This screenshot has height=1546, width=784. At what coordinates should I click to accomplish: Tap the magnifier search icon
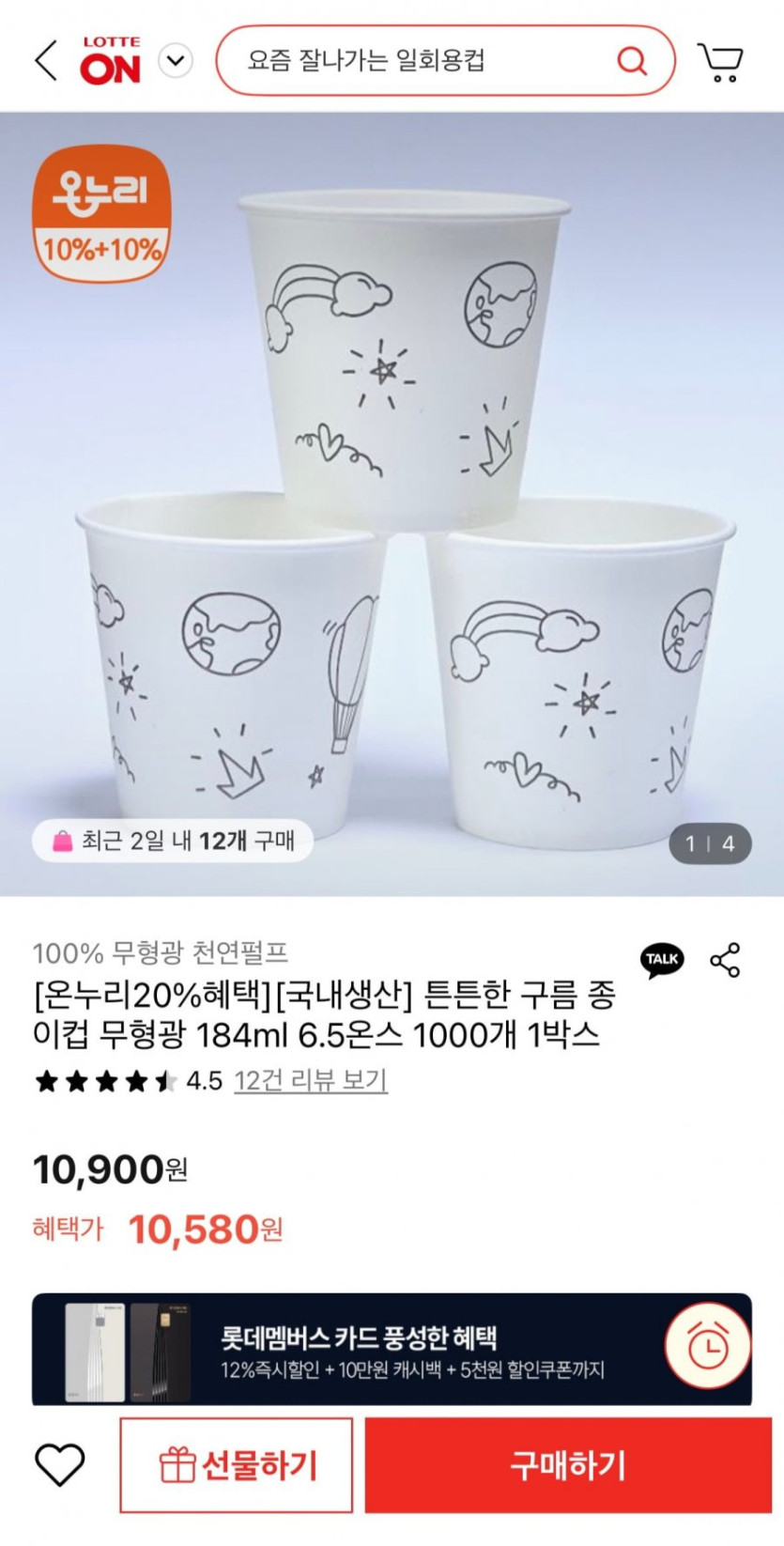pyautogui.click(x=632, y=61)
